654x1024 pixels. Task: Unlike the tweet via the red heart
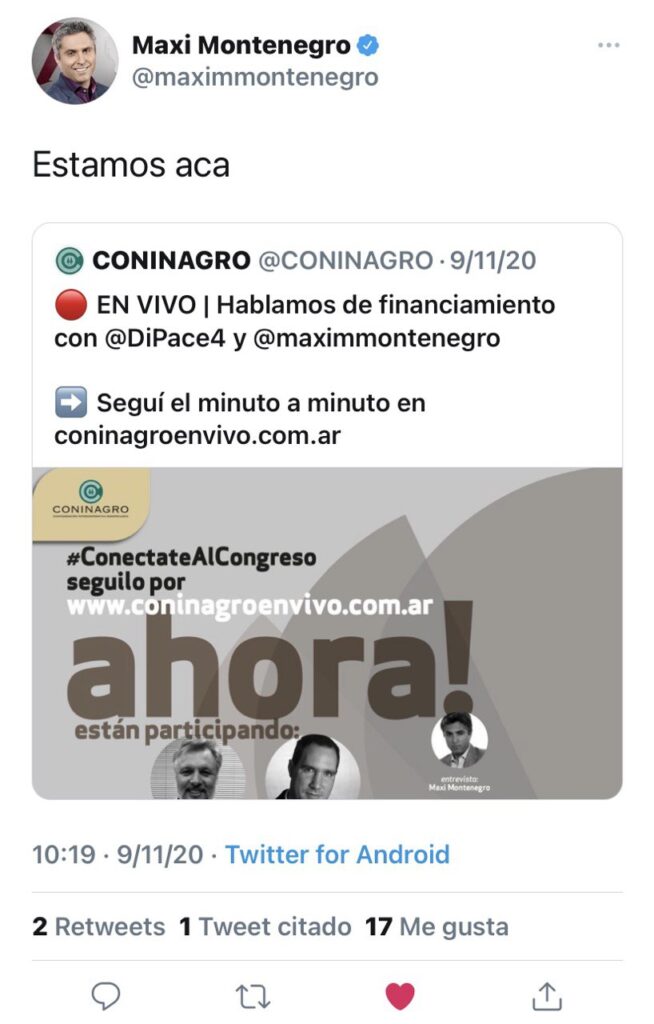(x=400, y=995)
